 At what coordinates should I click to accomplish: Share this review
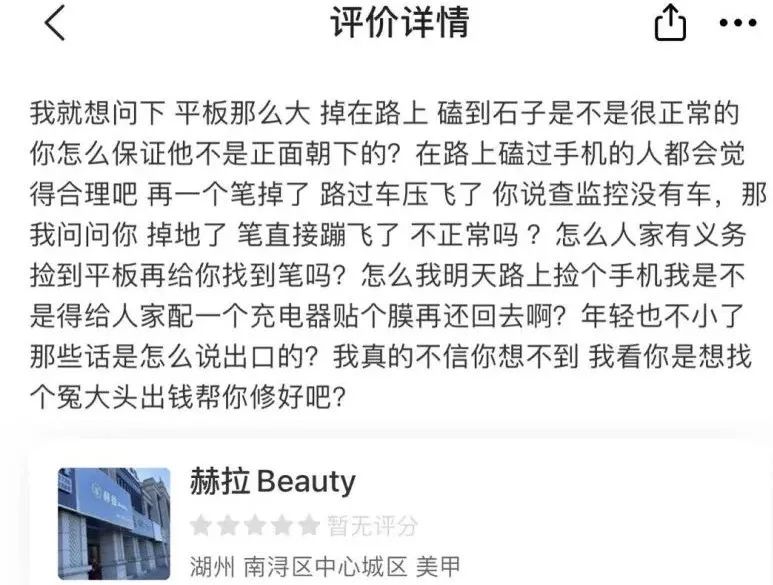coord(670,23)
